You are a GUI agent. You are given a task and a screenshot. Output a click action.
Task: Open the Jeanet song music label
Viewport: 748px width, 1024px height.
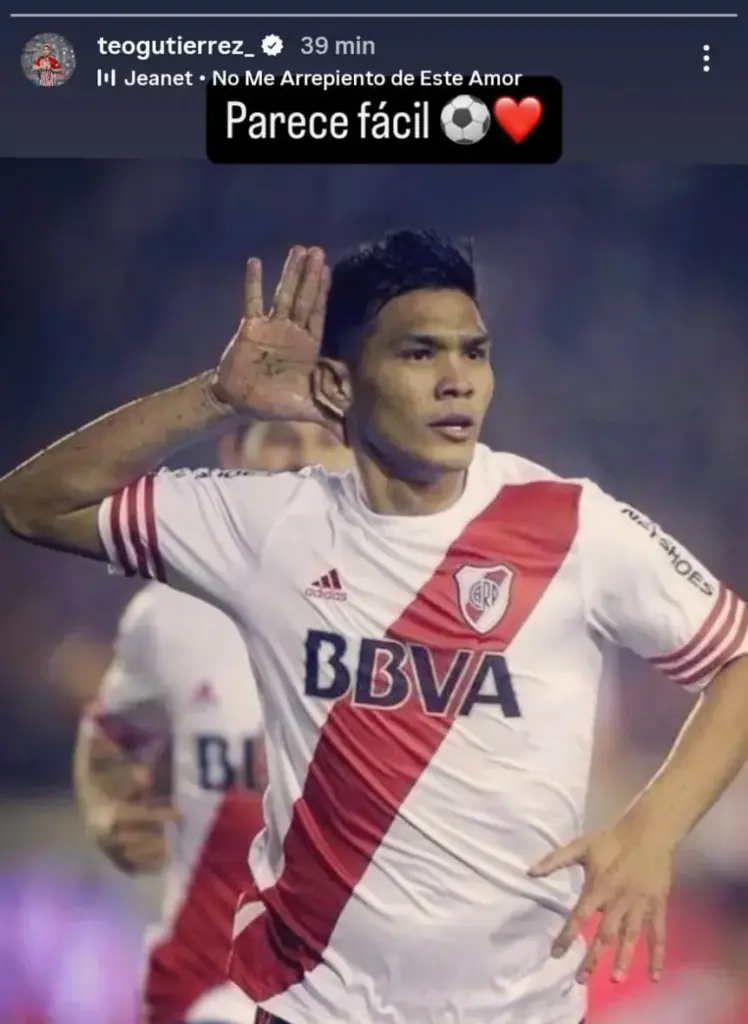click(x=310, y=78)
